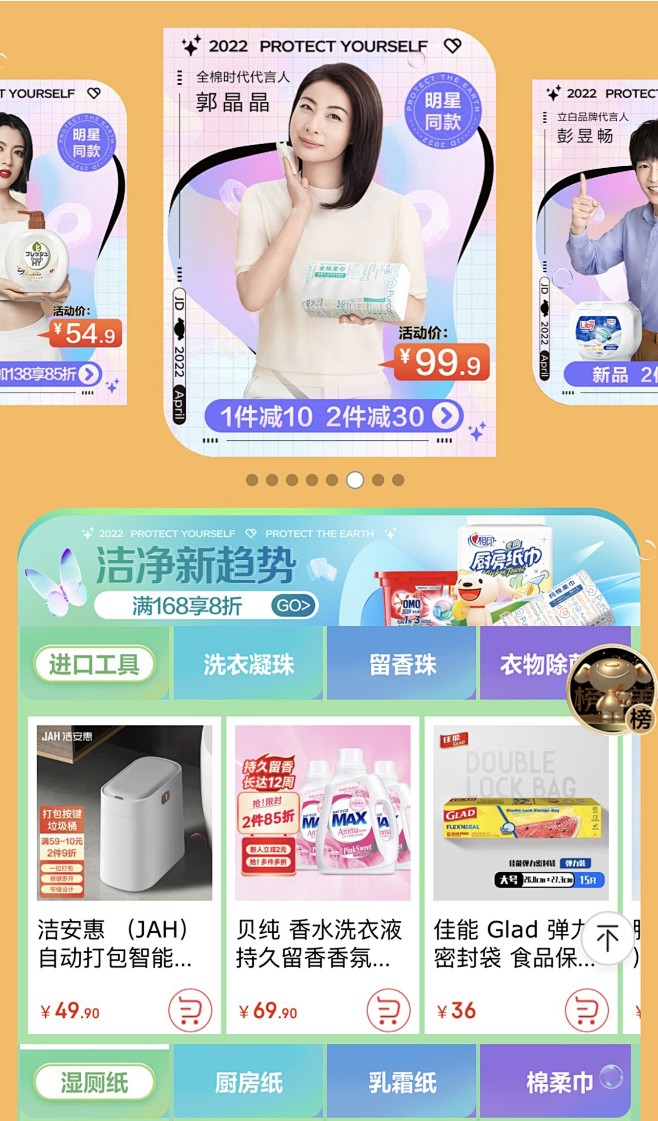Select the 湿厕纸 category tab
This screenshot has width=658, height=1121.
[x=94, y=1082]
